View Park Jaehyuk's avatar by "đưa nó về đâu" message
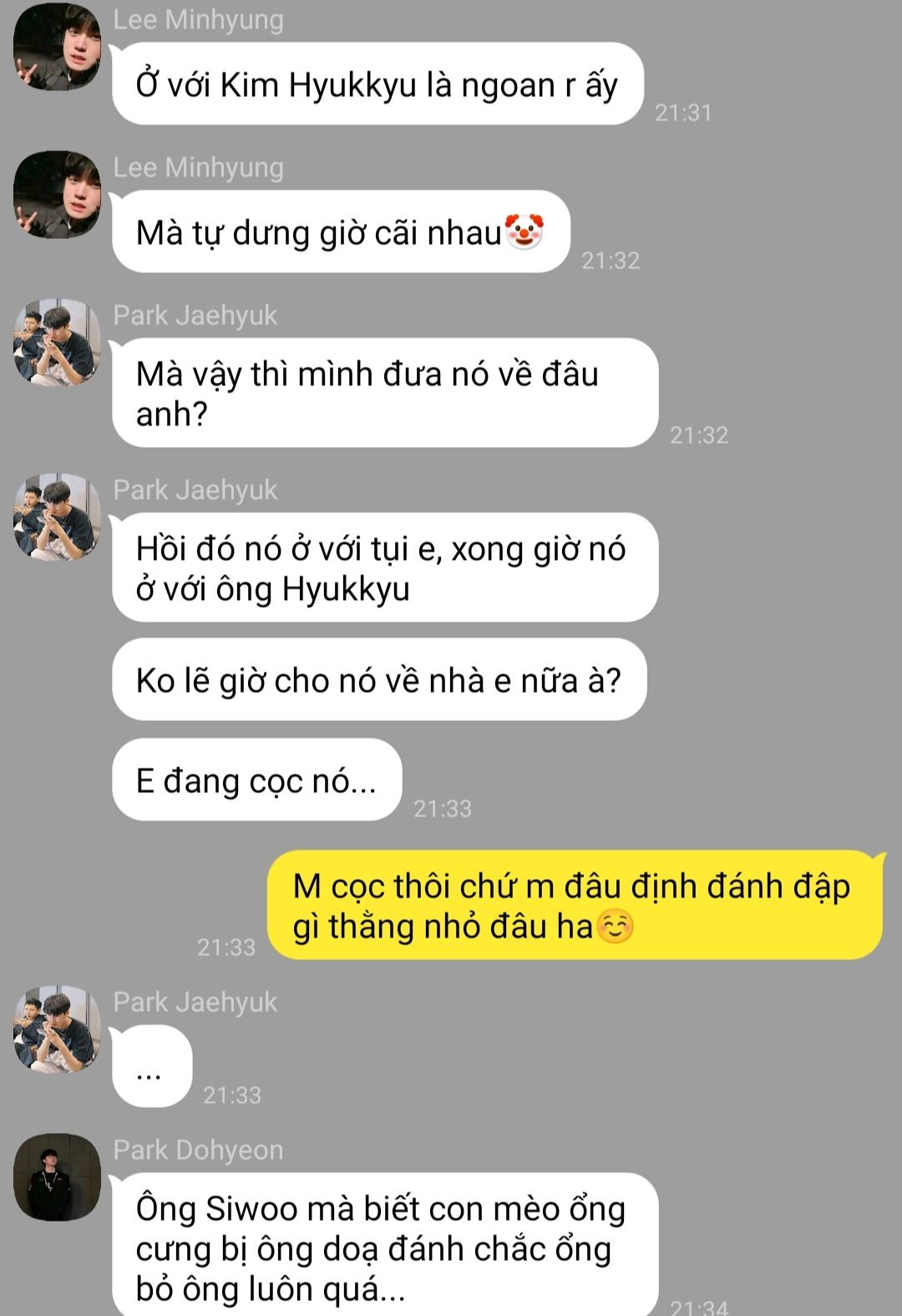This screenshot has width=902, height=1316. tap(57, 343)
